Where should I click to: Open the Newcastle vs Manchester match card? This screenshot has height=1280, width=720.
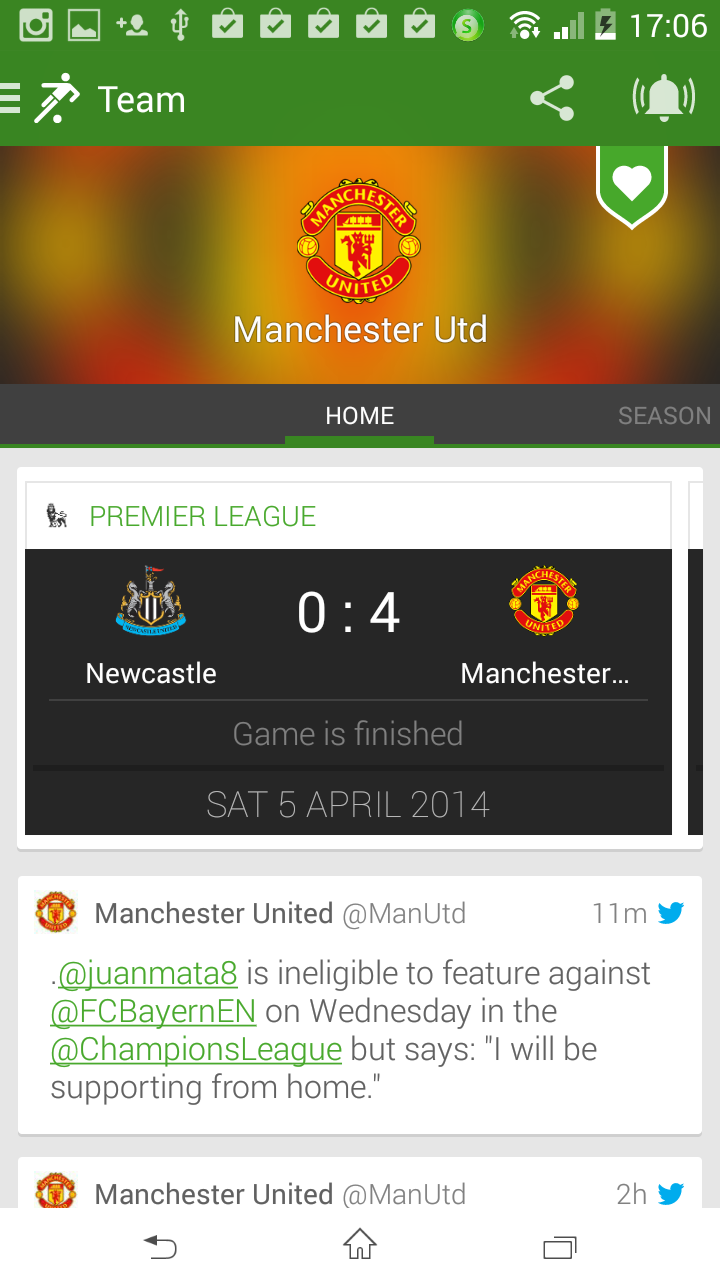pos(348,690)
